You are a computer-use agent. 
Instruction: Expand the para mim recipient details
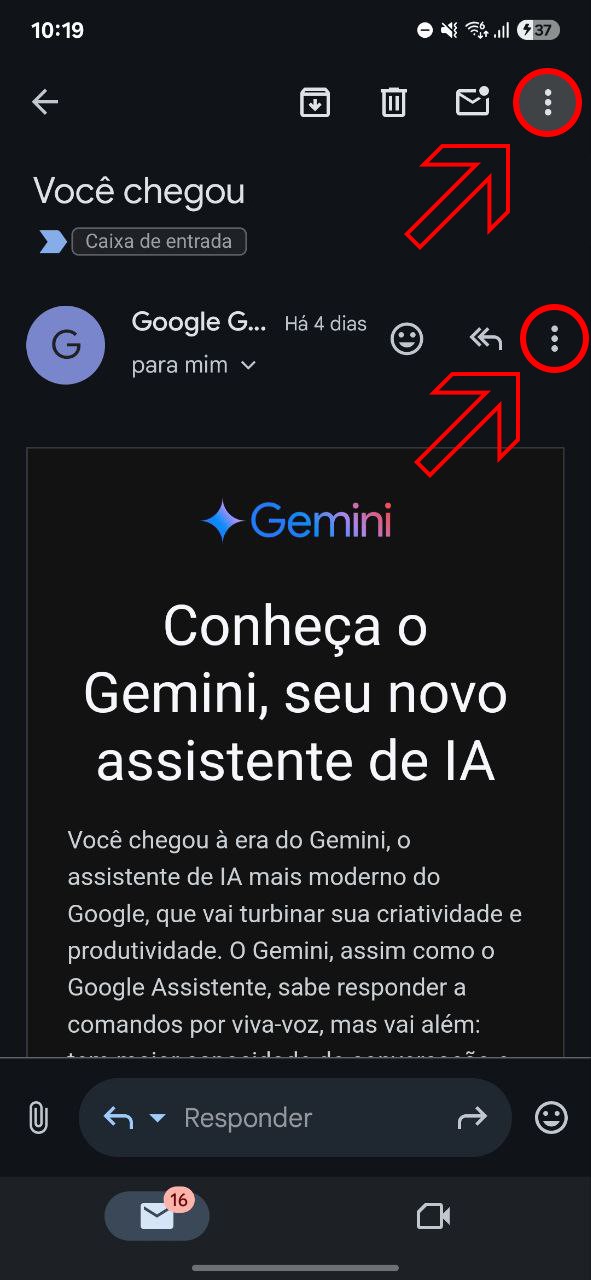coord(194,366)
